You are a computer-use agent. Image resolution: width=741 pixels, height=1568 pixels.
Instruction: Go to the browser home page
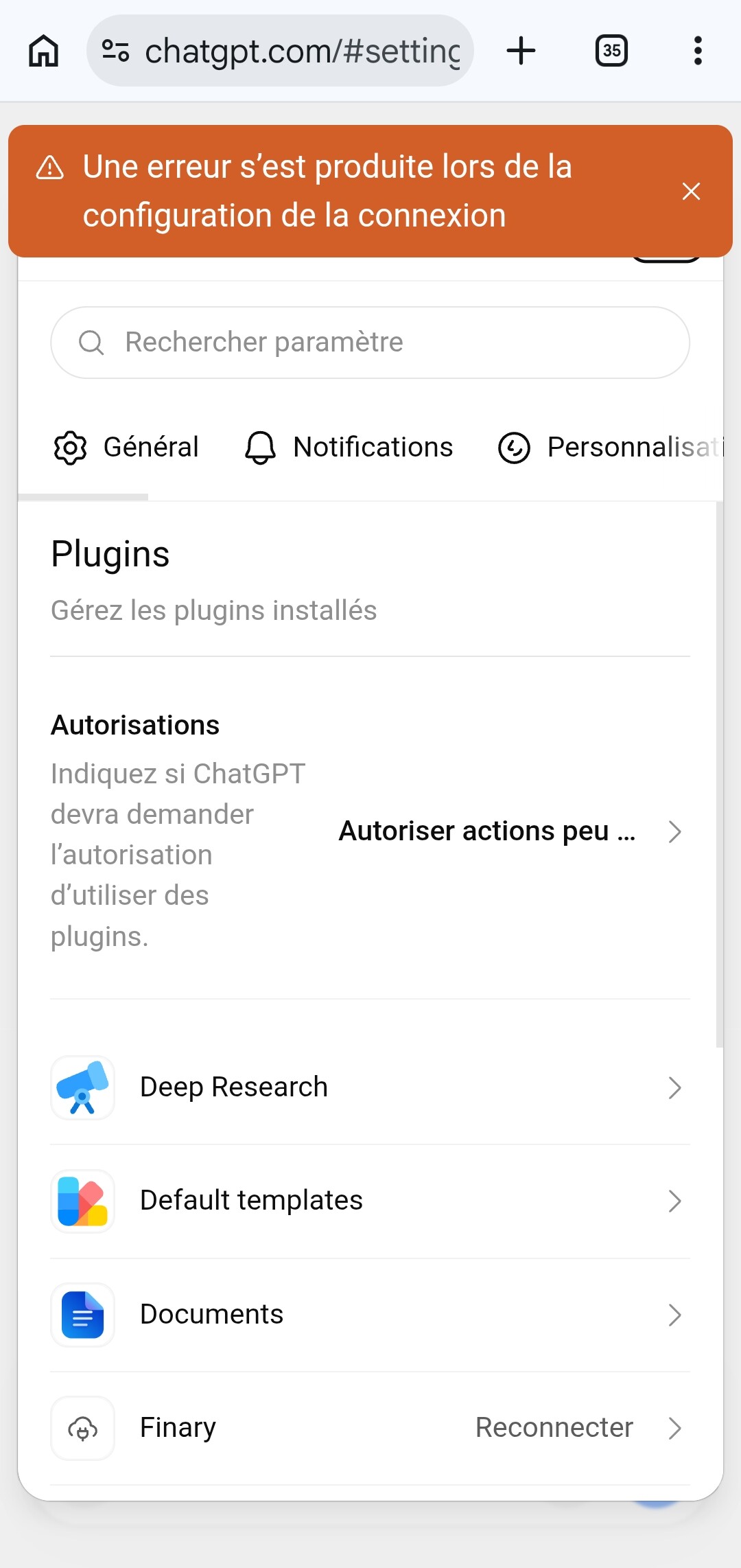click(44, 51)
